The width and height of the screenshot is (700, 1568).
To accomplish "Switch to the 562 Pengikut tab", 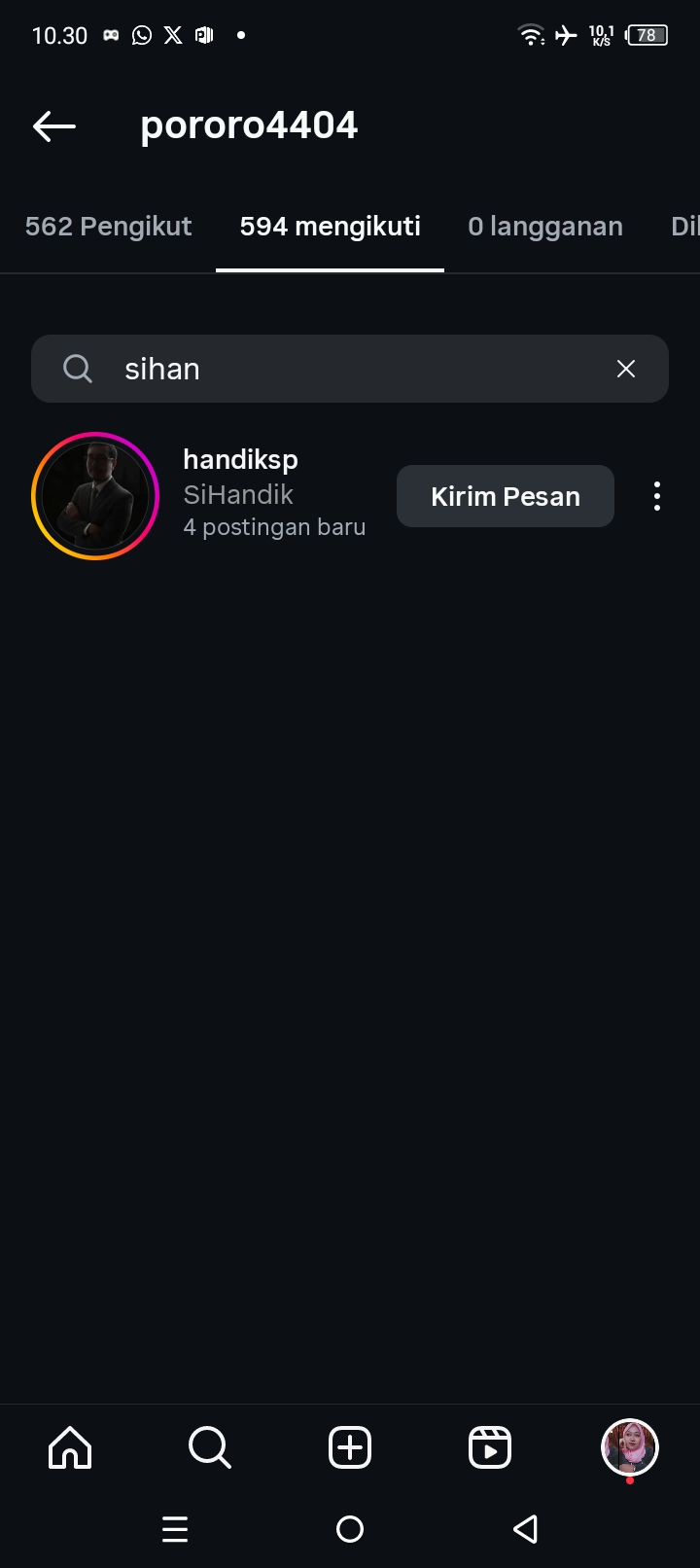I will point(108,227).
